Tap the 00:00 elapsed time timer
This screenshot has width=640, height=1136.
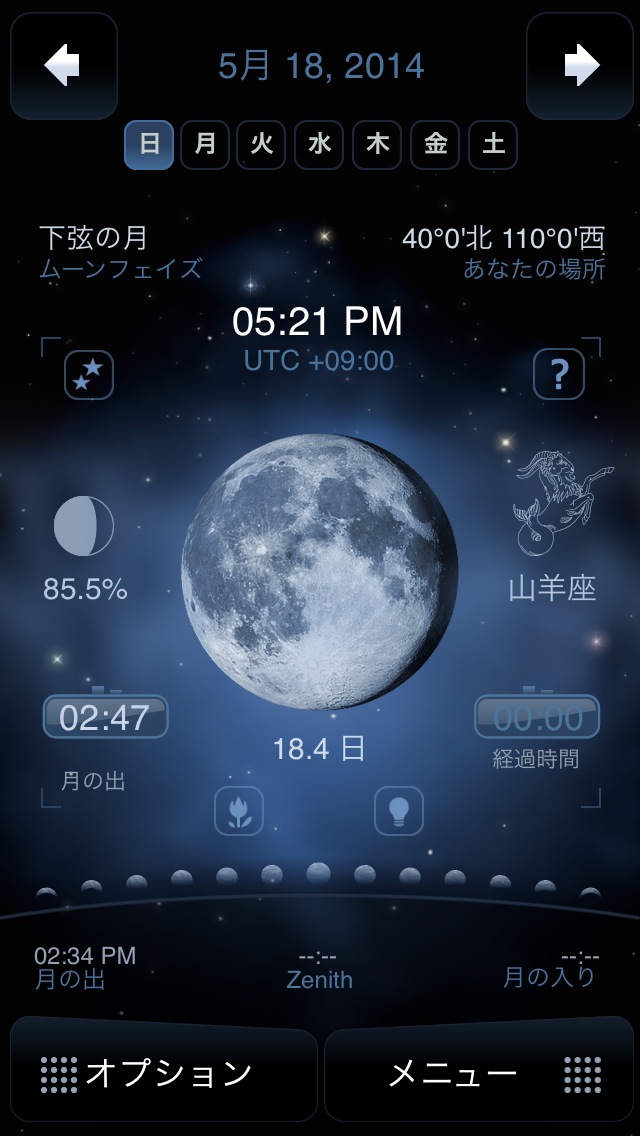537,717
